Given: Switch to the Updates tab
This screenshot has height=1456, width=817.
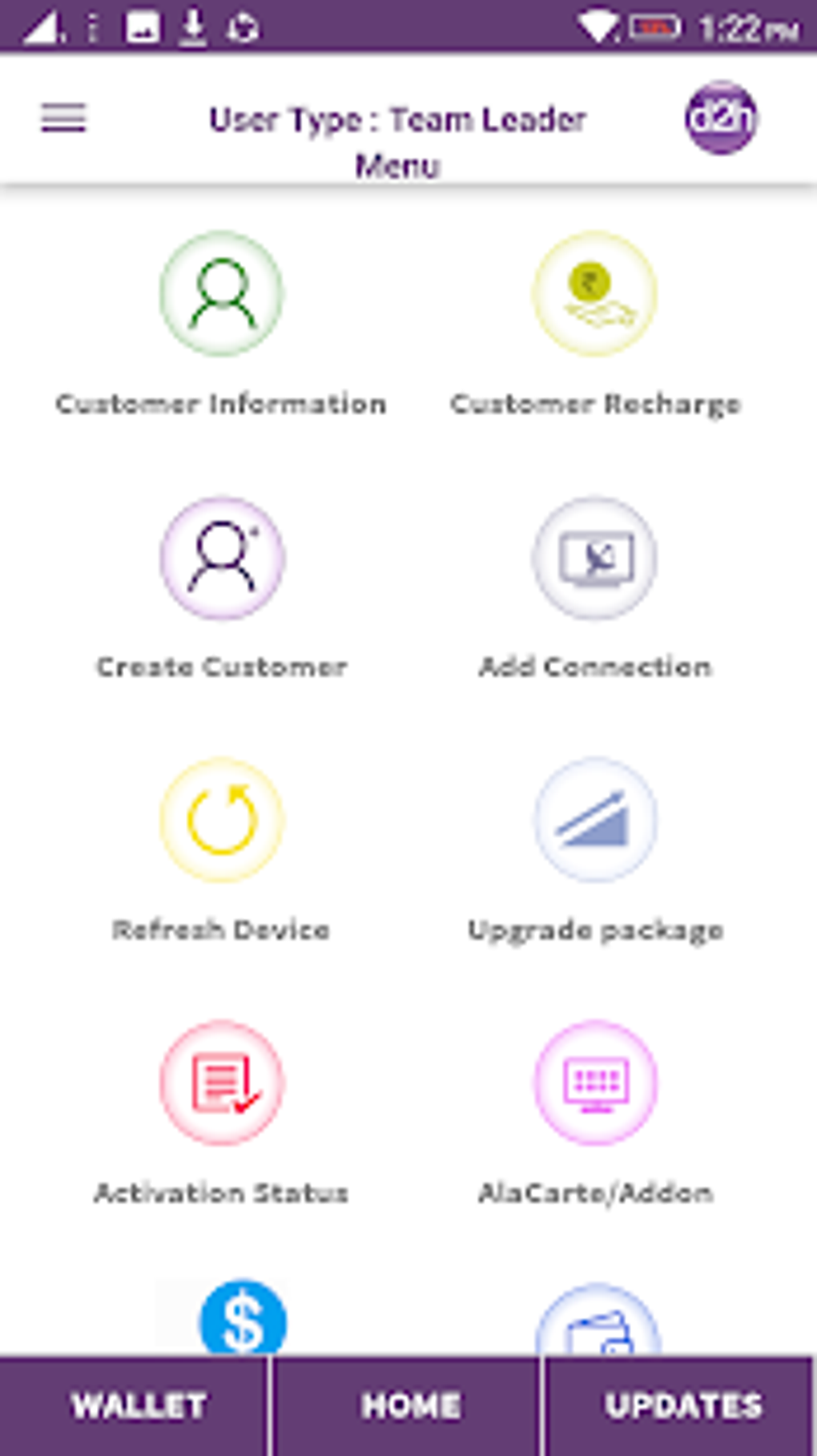Looking at the screenshot, I should tap(682, 1406).
